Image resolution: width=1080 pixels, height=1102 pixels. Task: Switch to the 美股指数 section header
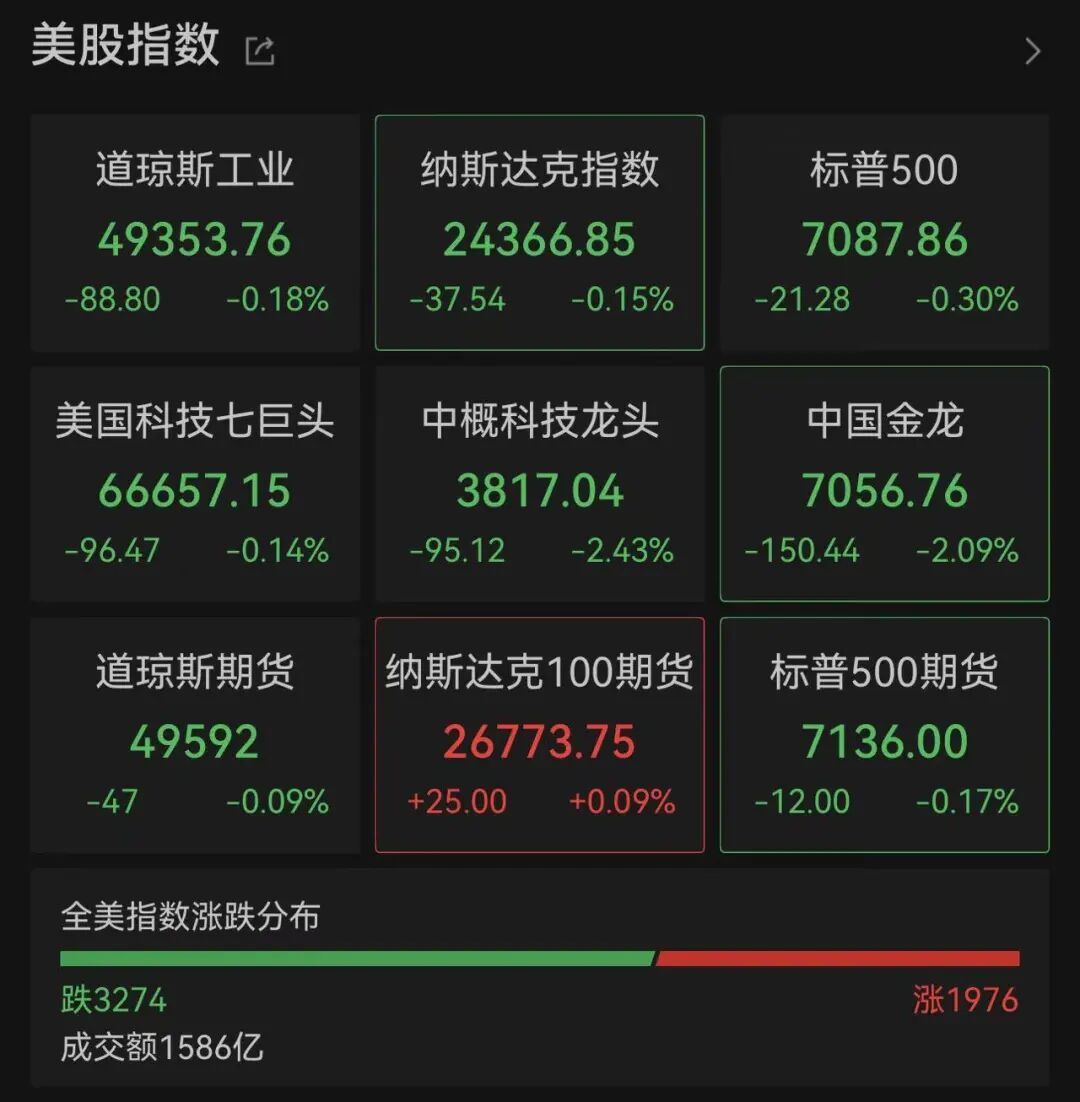(125, 44)
